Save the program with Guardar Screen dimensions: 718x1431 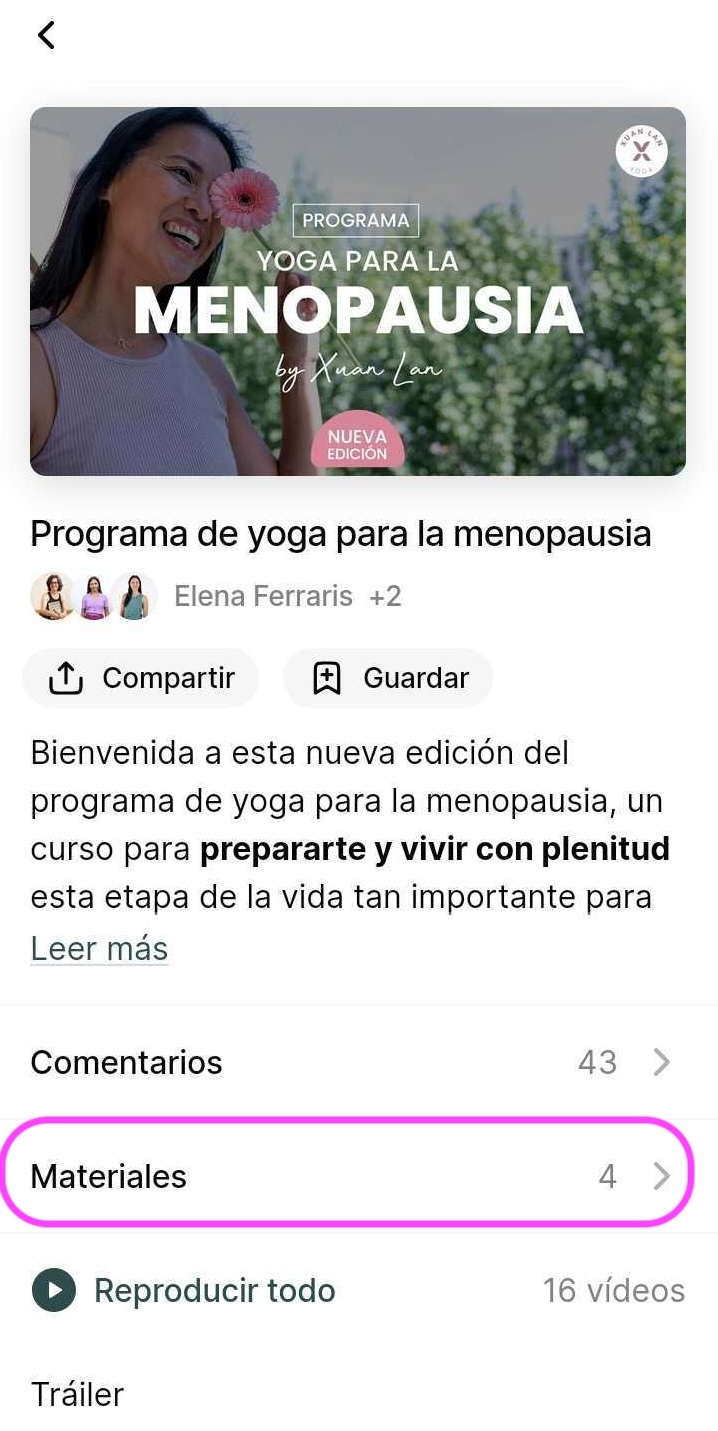click(389, 678)
